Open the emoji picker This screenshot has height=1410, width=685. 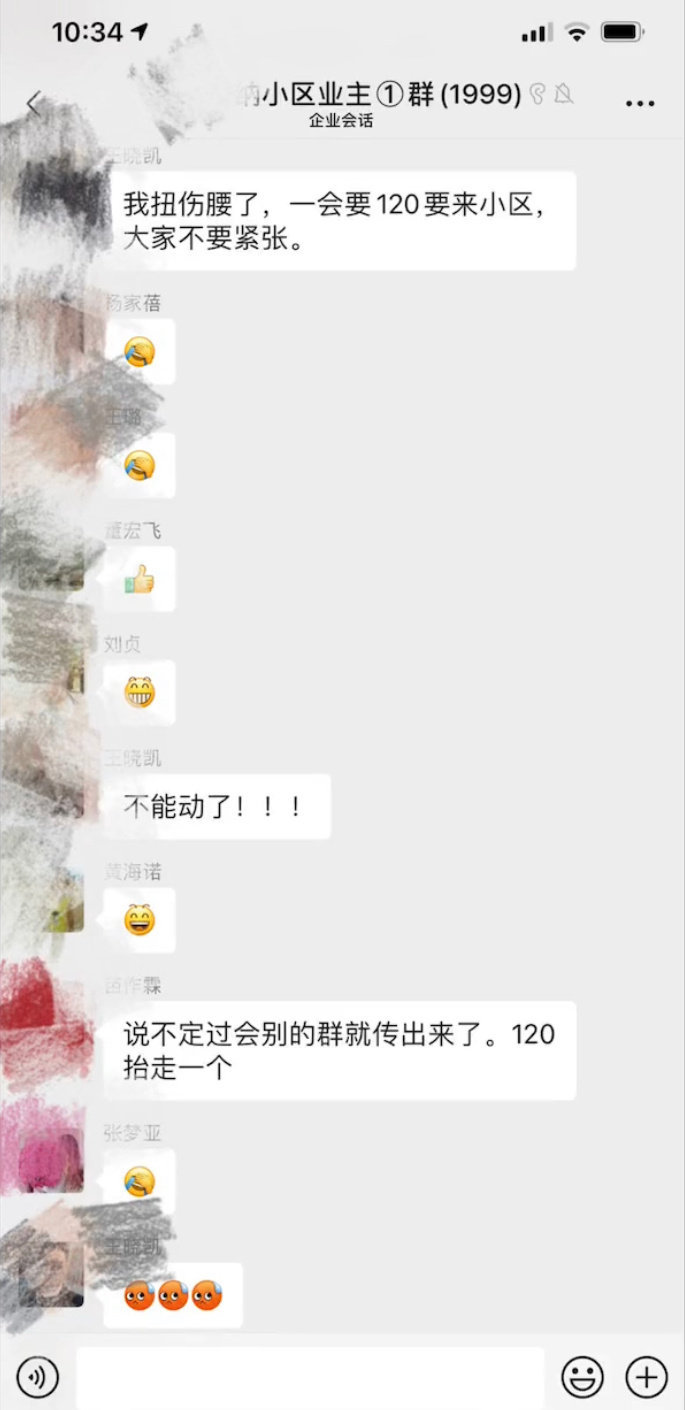click(x=582, y=1378)
